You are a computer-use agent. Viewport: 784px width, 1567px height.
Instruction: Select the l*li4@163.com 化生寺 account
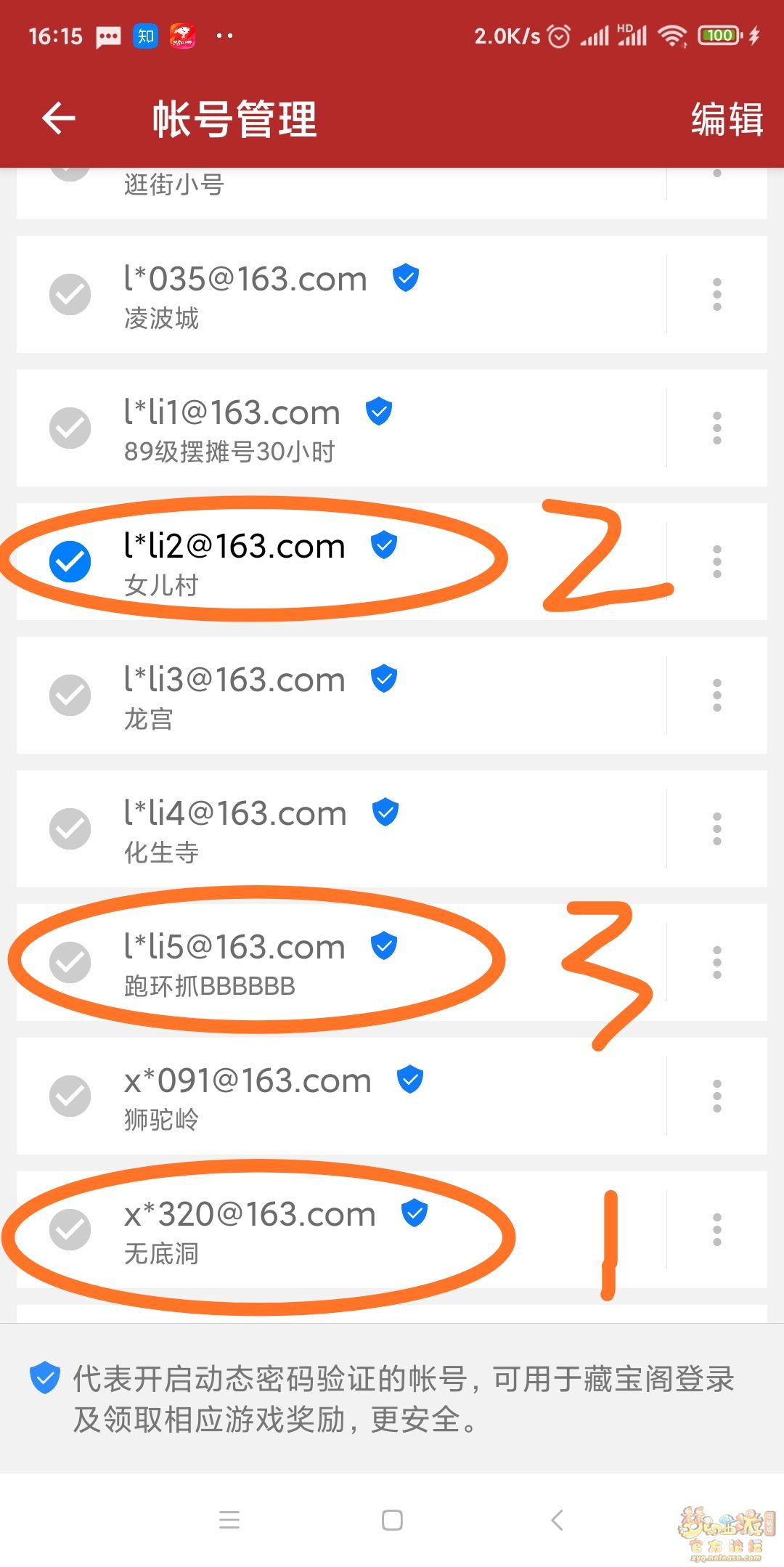pyautogui.click(x=341, y=829)
